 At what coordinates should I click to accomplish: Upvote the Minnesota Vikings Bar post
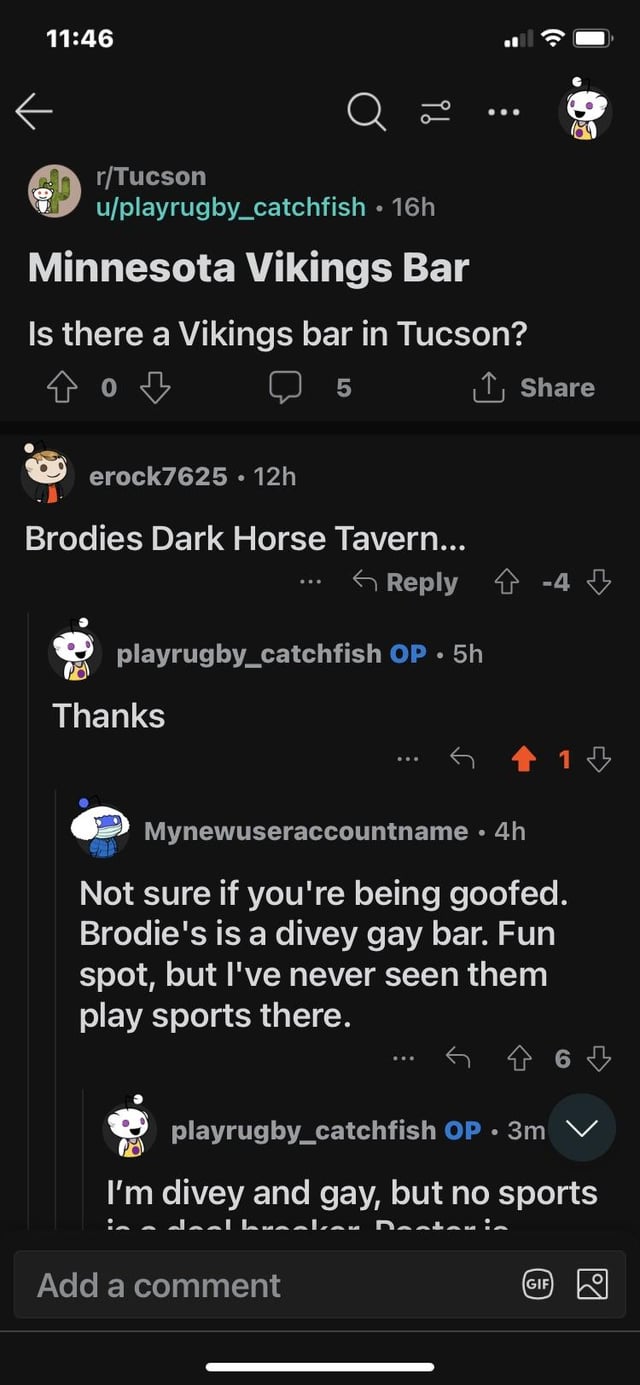61,388
